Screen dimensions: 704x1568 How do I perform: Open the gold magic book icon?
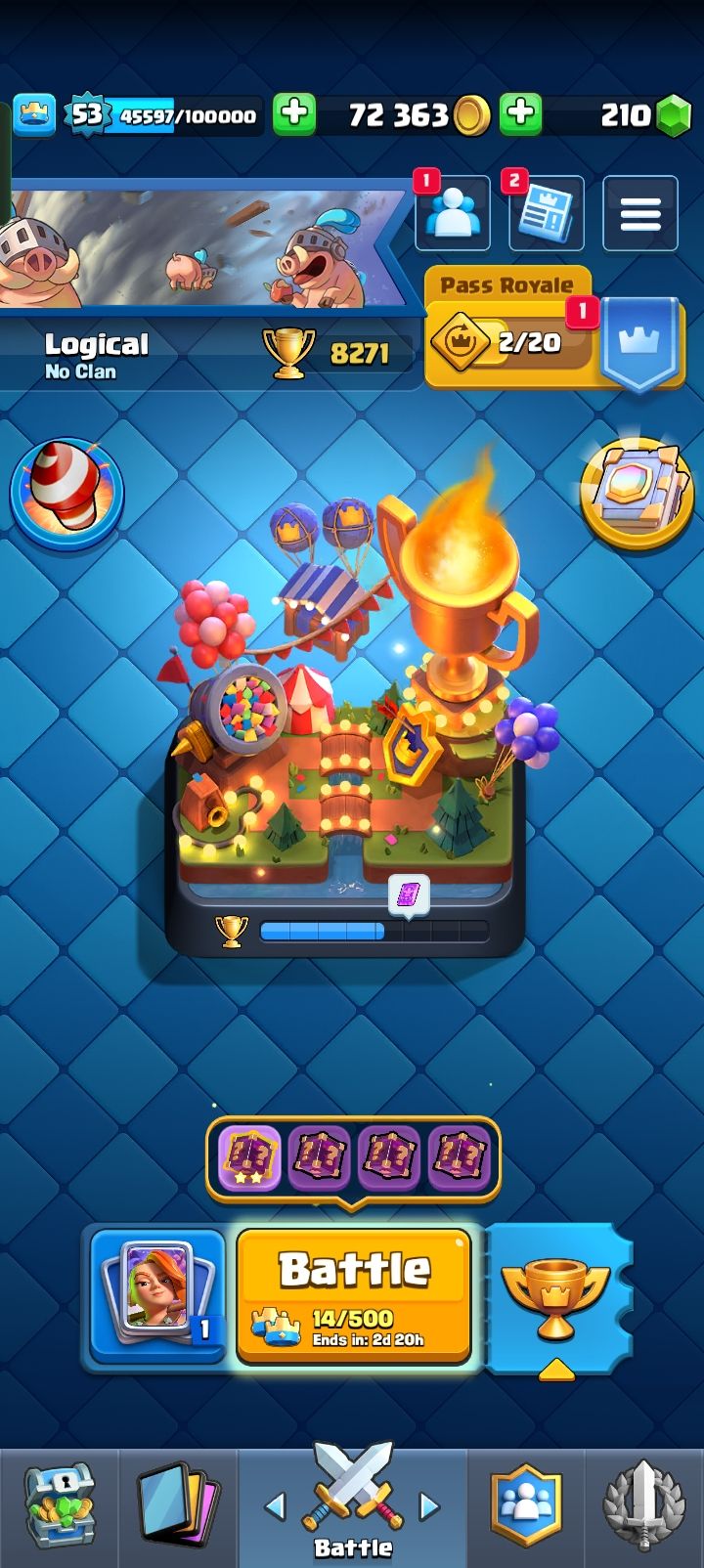click(636, 492)
